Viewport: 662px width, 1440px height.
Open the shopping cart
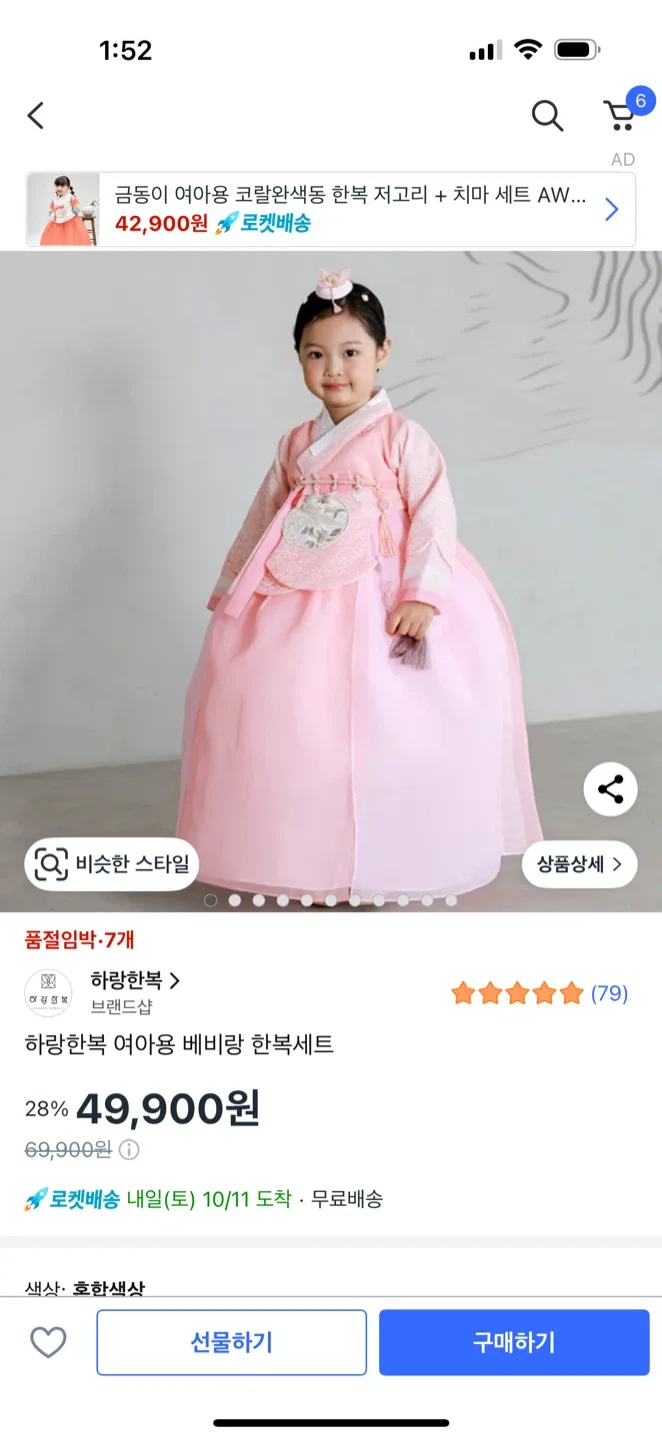coord(620,116)
